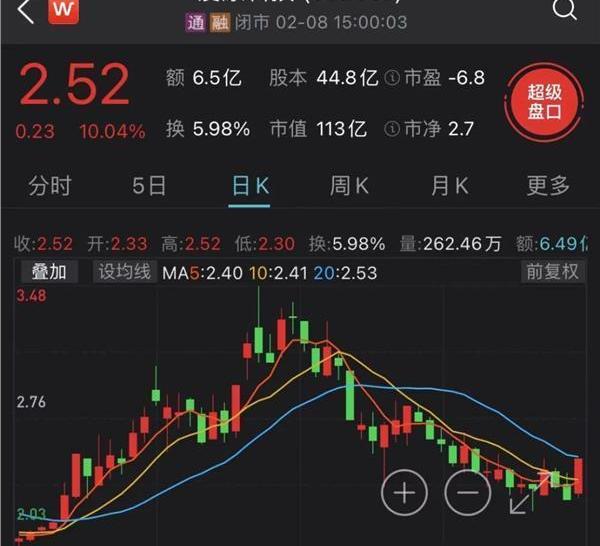This screenshot has height=546, width=600.
Task: Switch to the 周K chart tab
Action: coord(349,186)
